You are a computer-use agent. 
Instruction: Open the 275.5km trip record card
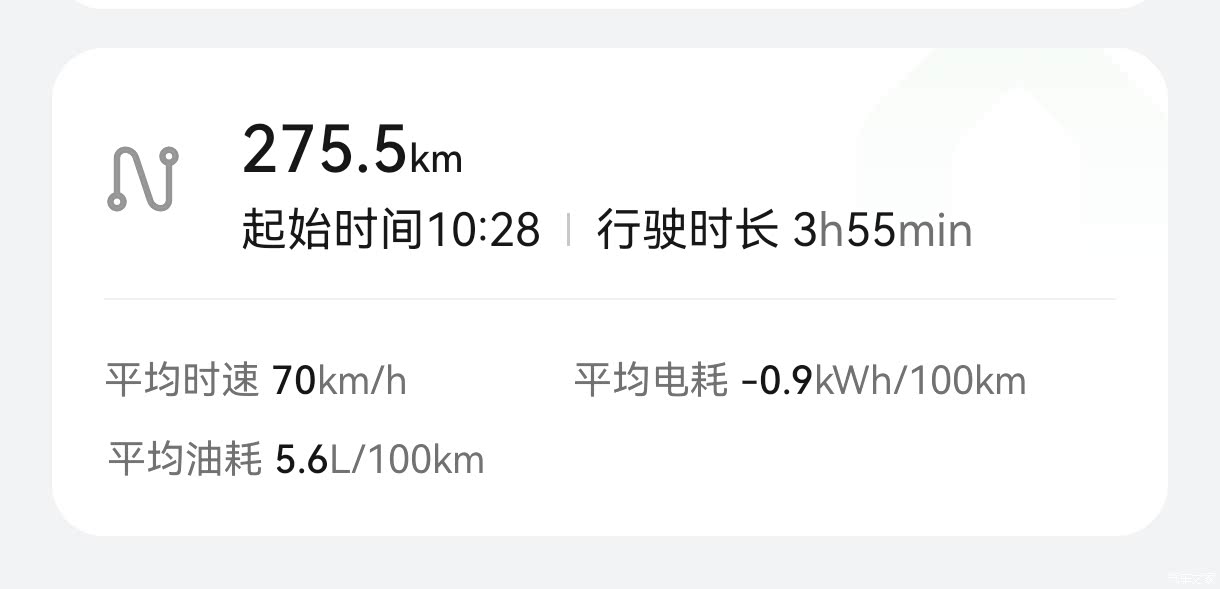coord(608,290)
